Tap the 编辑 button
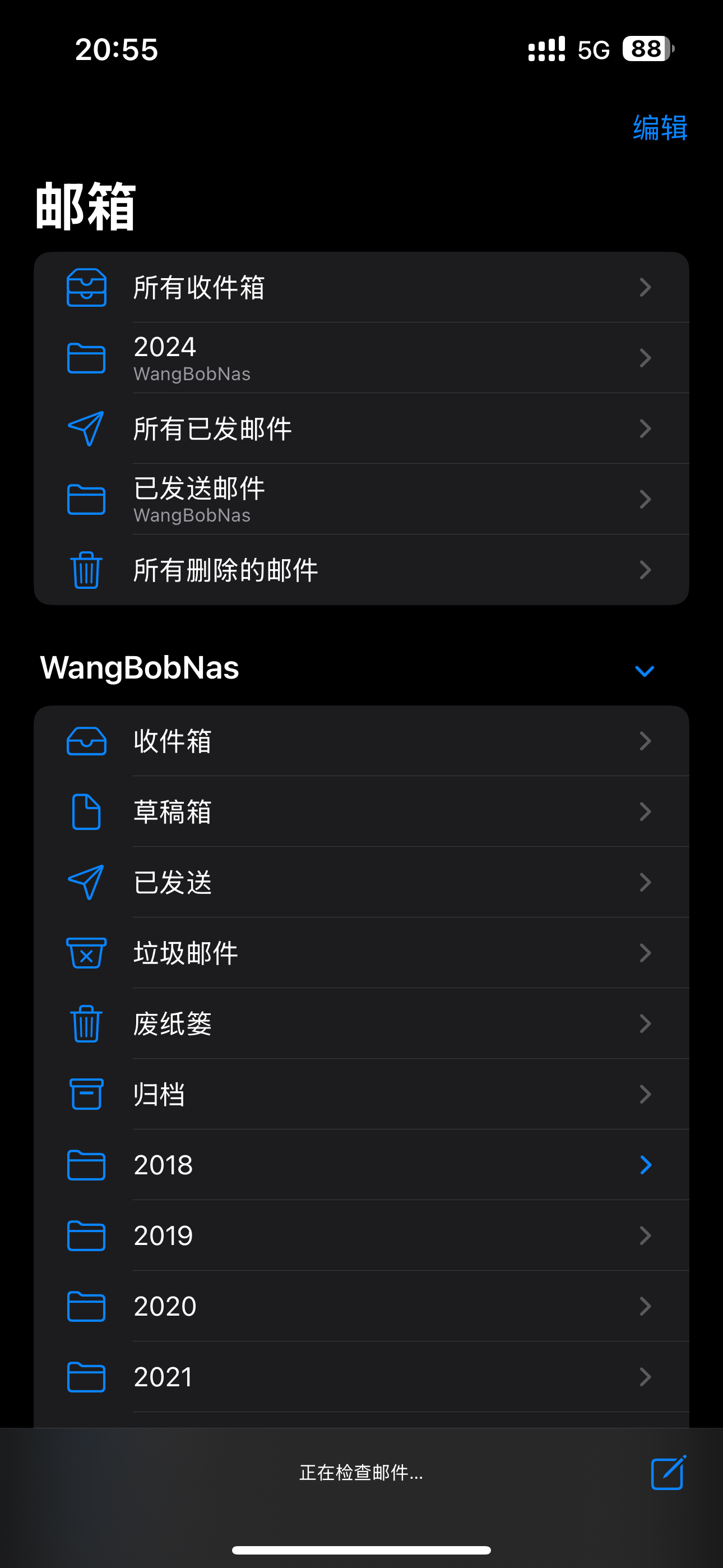723x1568 pixels. click(660, 128)
